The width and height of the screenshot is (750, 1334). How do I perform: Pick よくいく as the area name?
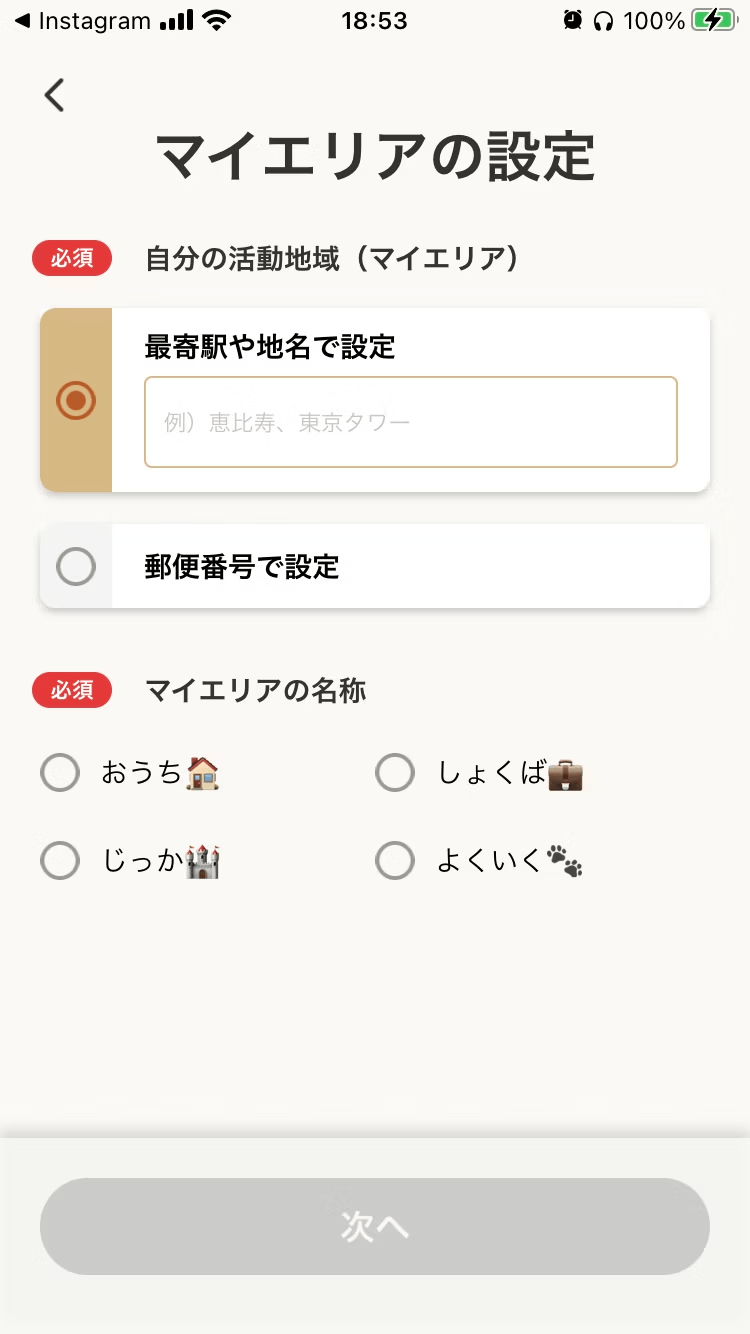click(479, 860)
